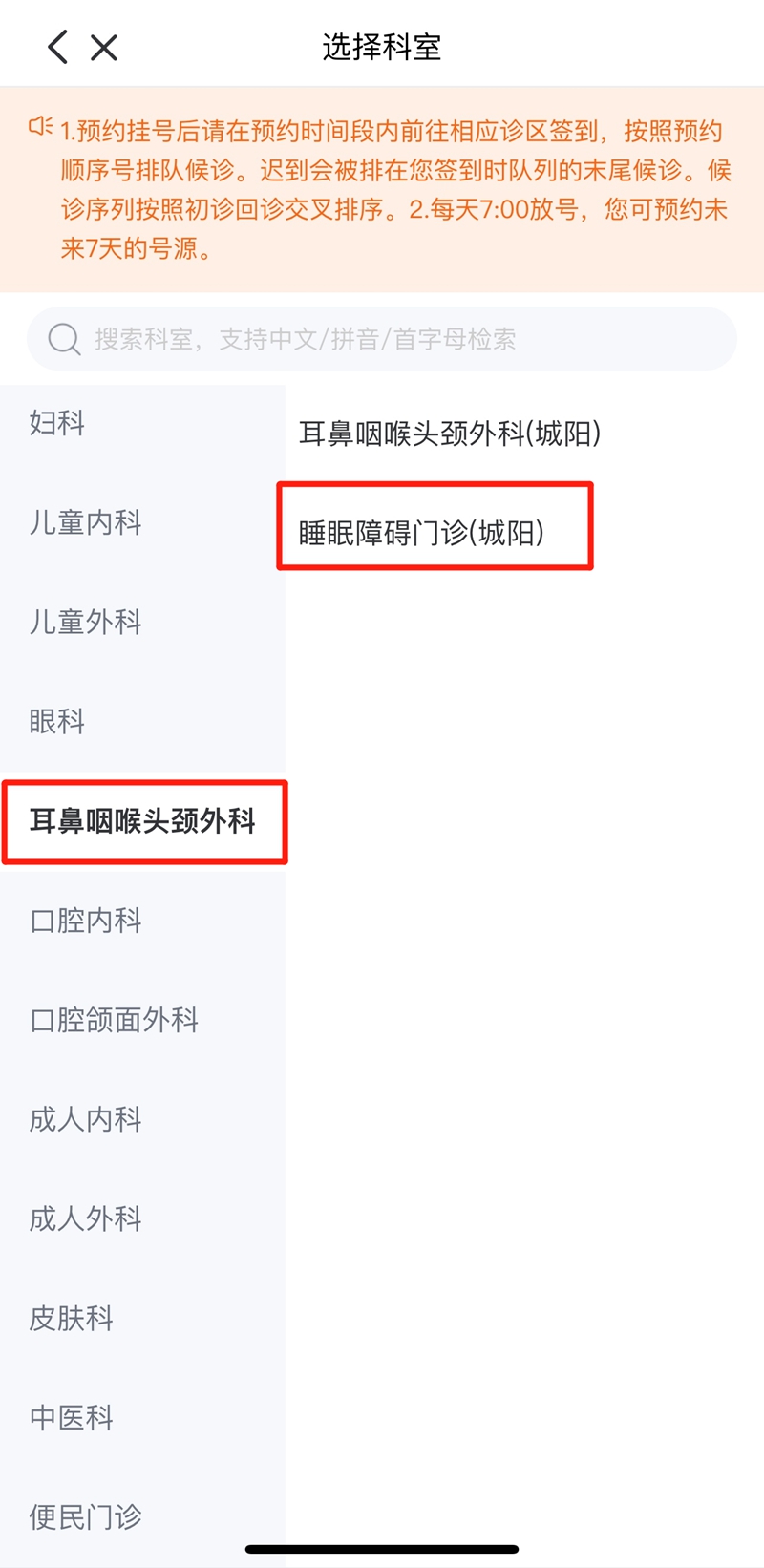Select the 中医科 category
This screenshot has width=764, height=1568.
click(72, 1417)
